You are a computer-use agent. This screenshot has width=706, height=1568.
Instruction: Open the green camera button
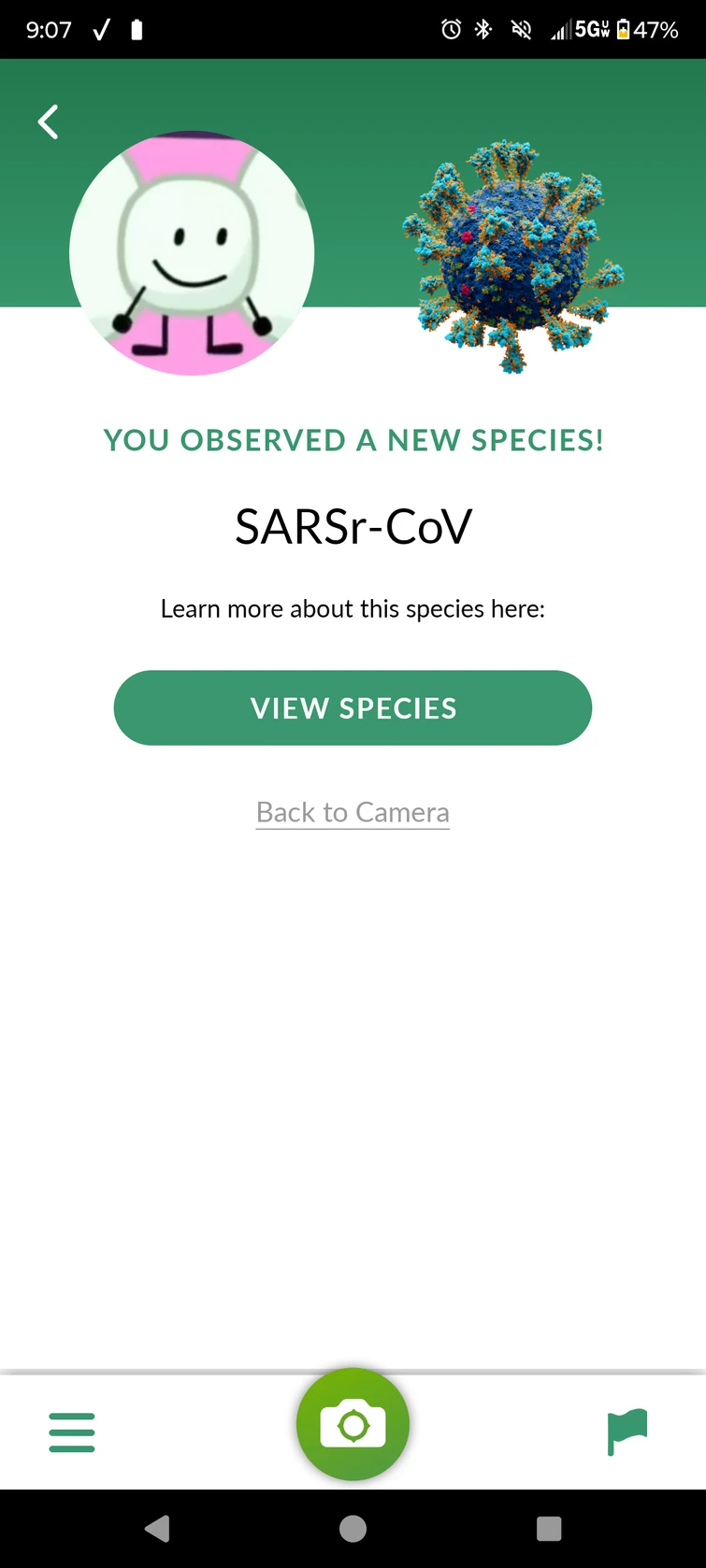(x=353, y=1425)
